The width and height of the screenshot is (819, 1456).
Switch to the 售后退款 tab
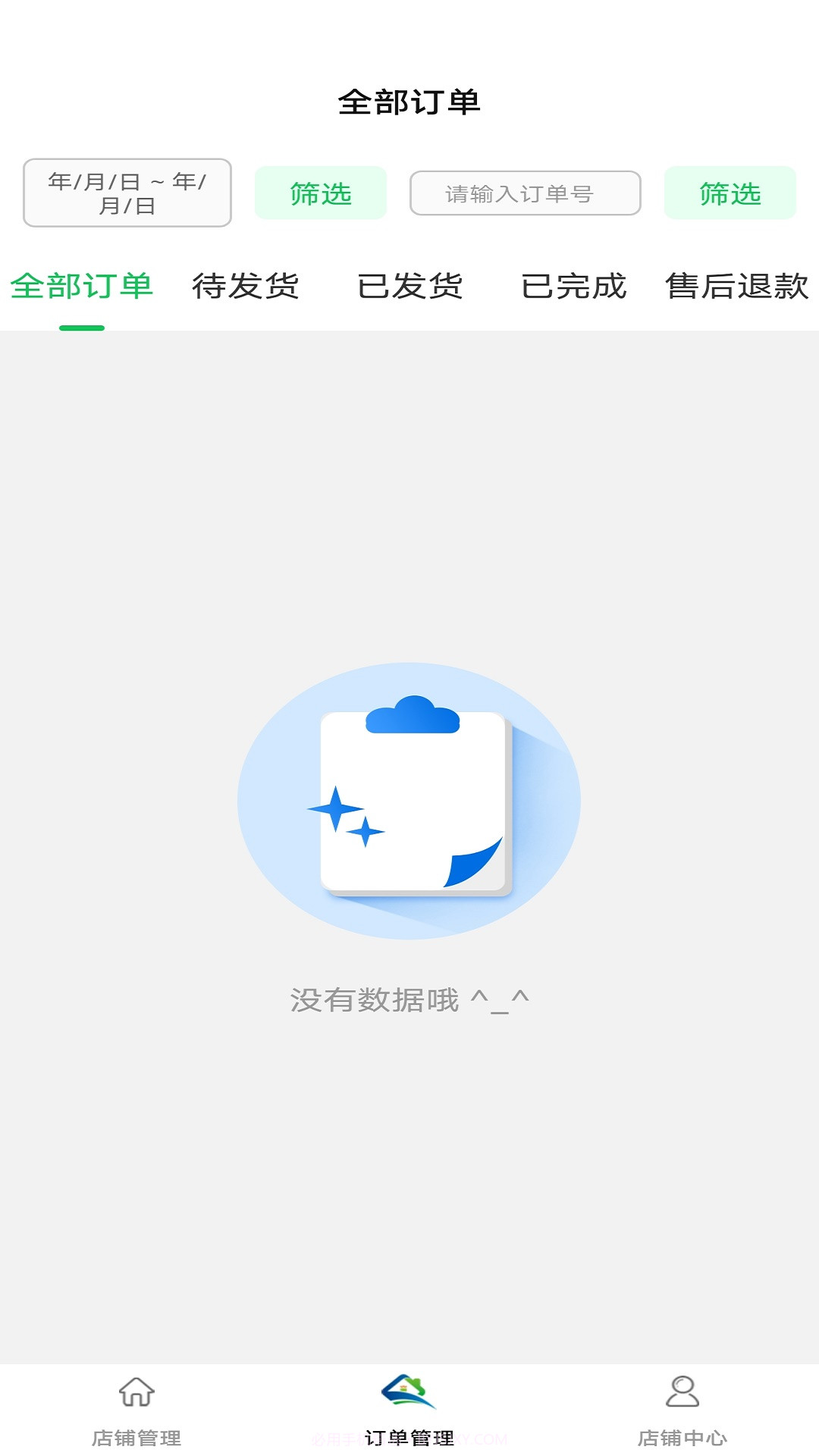pos(734,287)
